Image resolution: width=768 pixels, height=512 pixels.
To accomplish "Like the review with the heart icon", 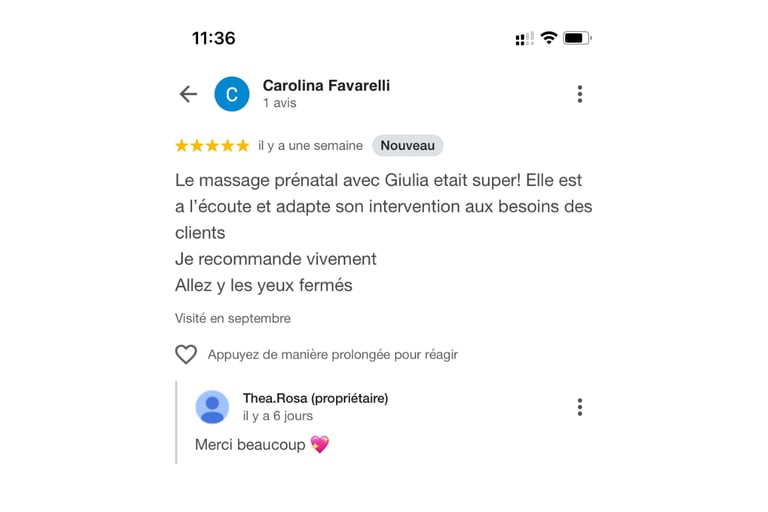I will pos(186,354).
